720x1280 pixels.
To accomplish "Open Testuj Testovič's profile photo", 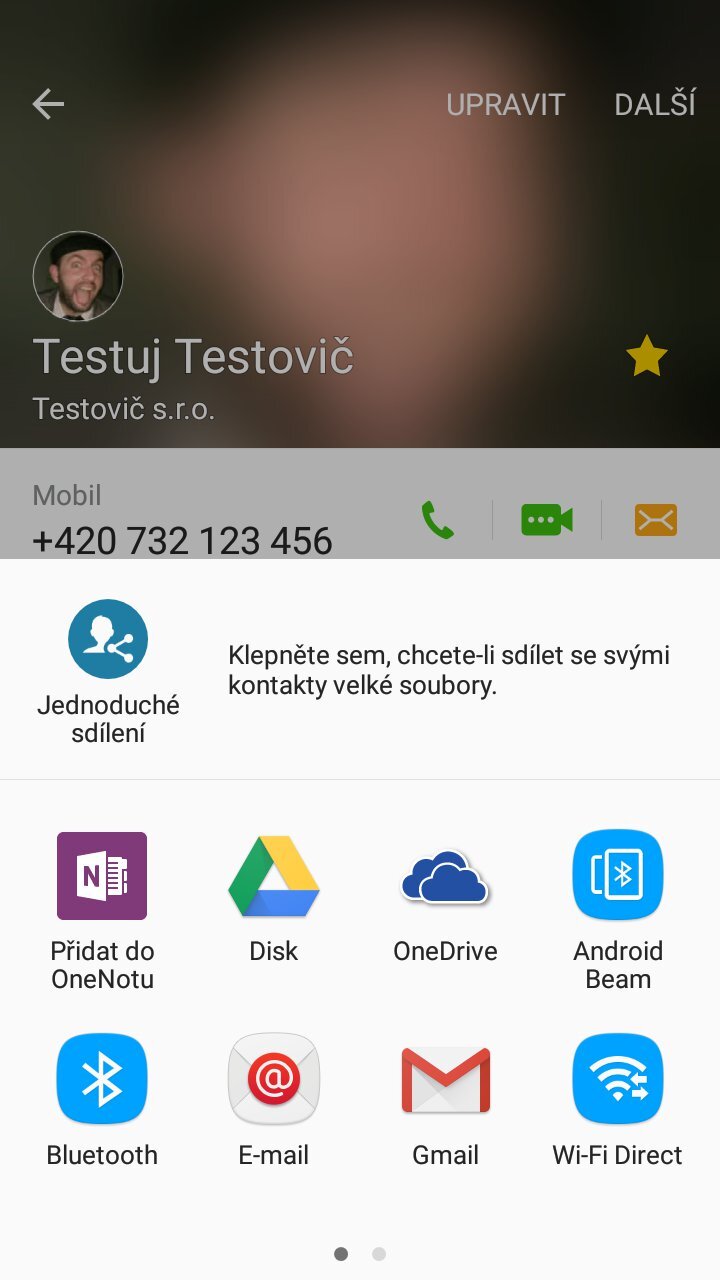I will pyautogui.click(x=78, y=276).
